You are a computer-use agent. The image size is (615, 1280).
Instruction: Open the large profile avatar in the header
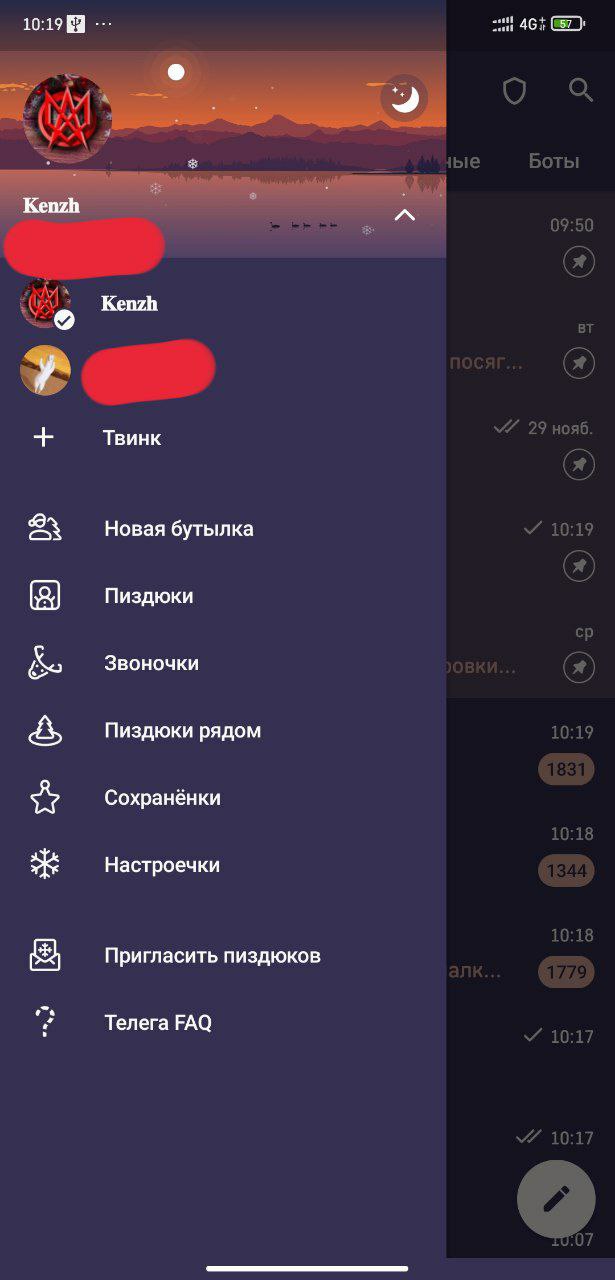point(67,118)
